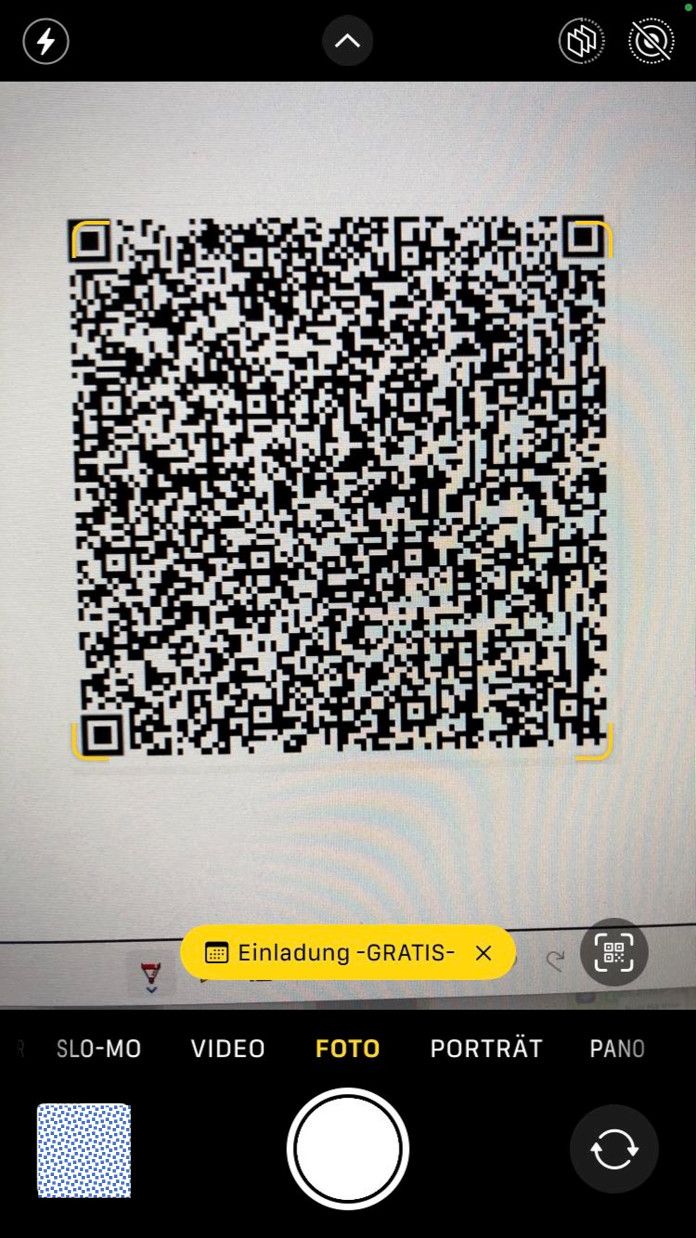Dismiss the Einladung -GRATIS- banner
This screenshot has width=696, height=1238.
pos(483,953)
